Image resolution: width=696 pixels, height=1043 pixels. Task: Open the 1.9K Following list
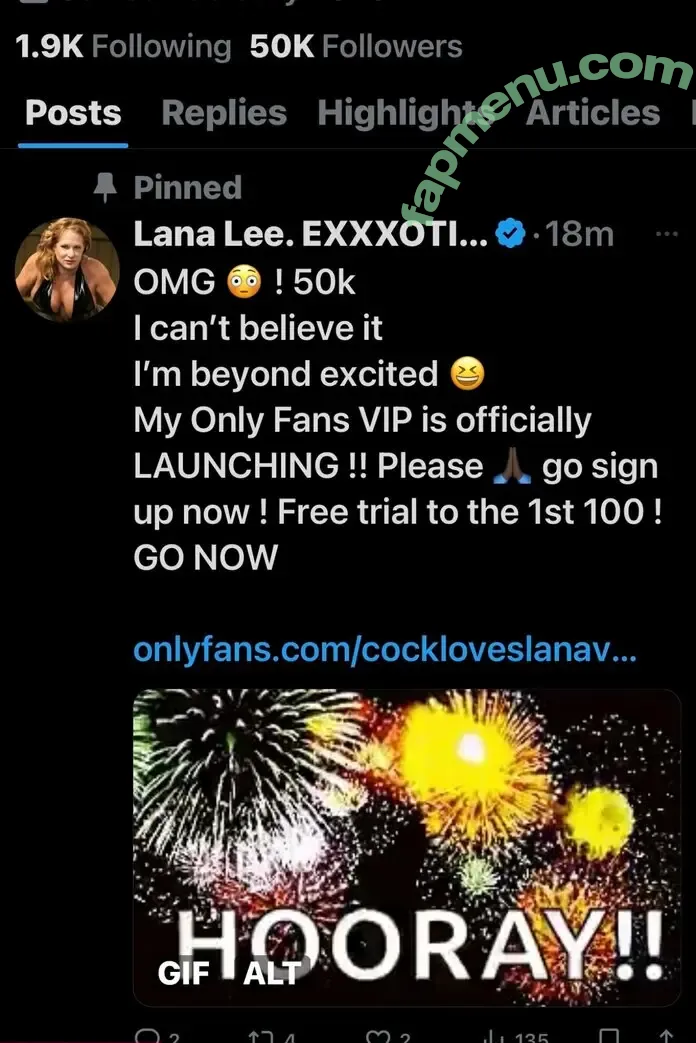pyautogui.click(x=123, y=46)
